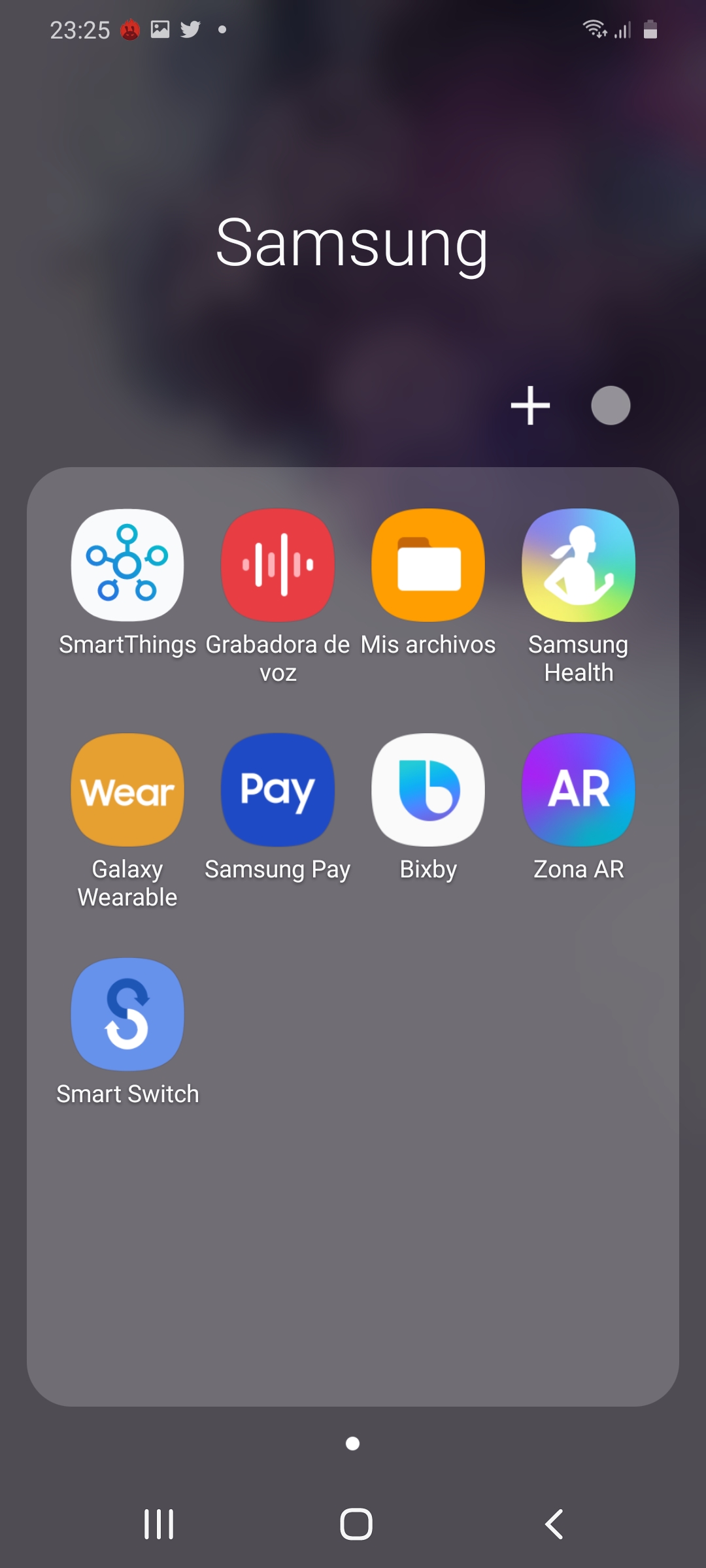This screenshot has width=706, height=1568.
Task: Rename the Samsung folder title
Action: (x=352, y=244)
